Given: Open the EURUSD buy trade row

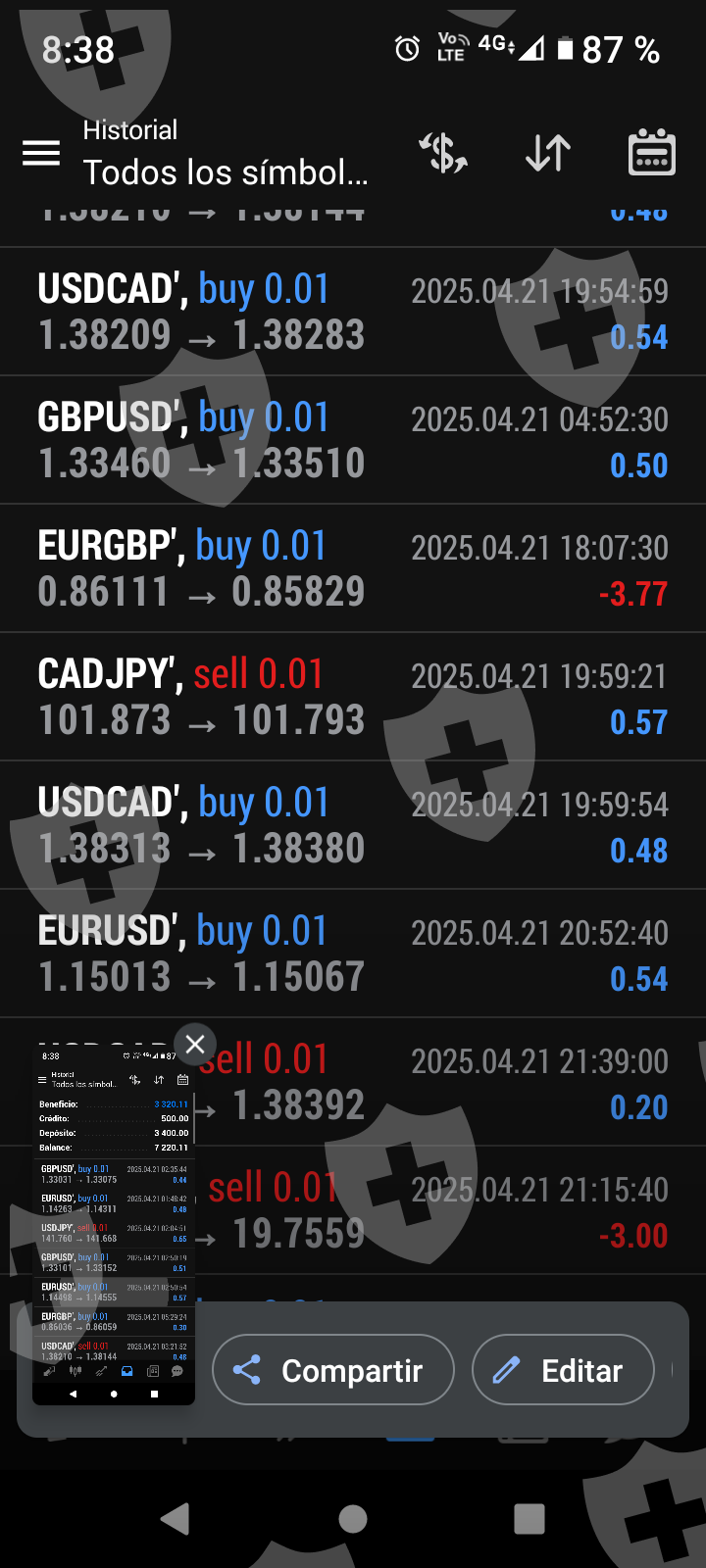Looking at the screenshot, I should (353, 954).
